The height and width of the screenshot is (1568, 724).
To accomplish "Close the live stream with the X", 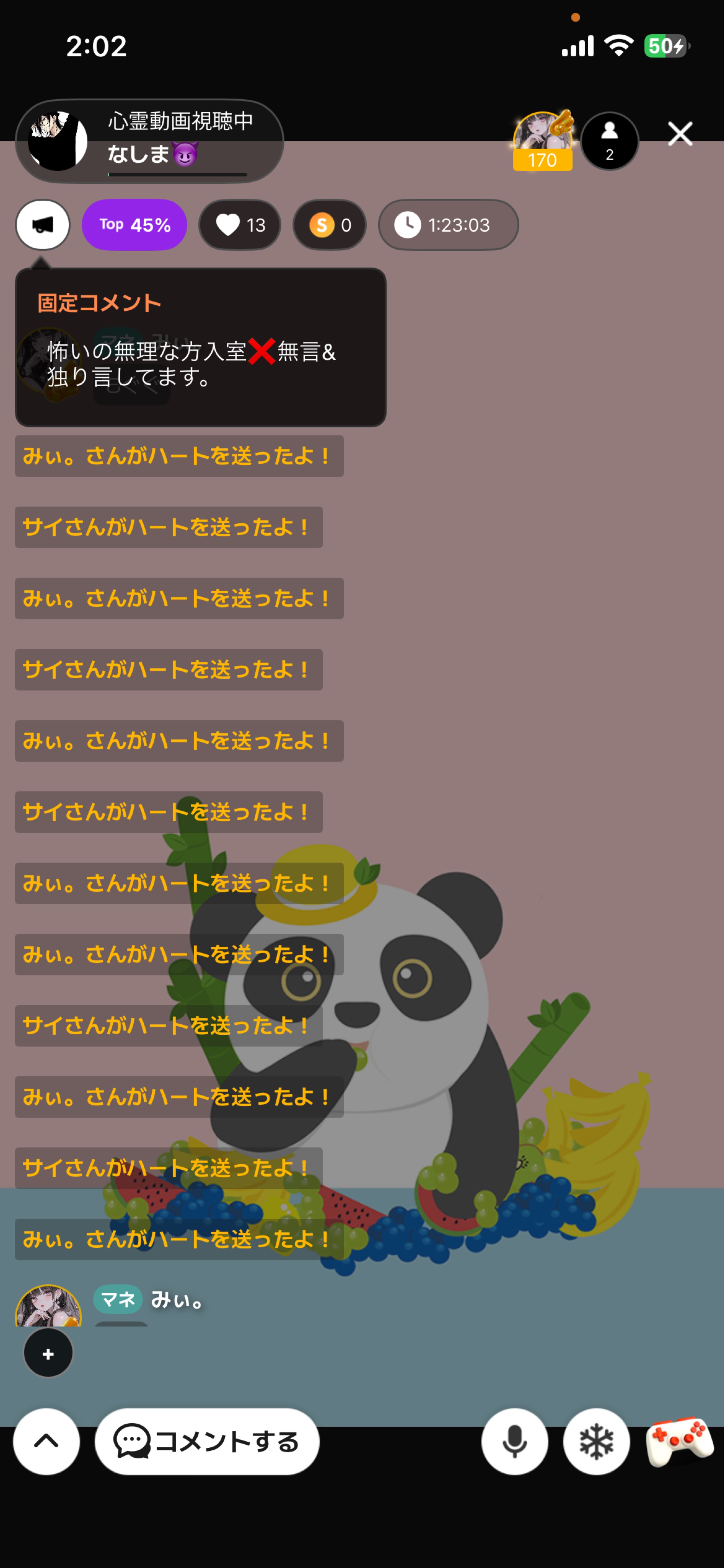I will coord(680,134).
